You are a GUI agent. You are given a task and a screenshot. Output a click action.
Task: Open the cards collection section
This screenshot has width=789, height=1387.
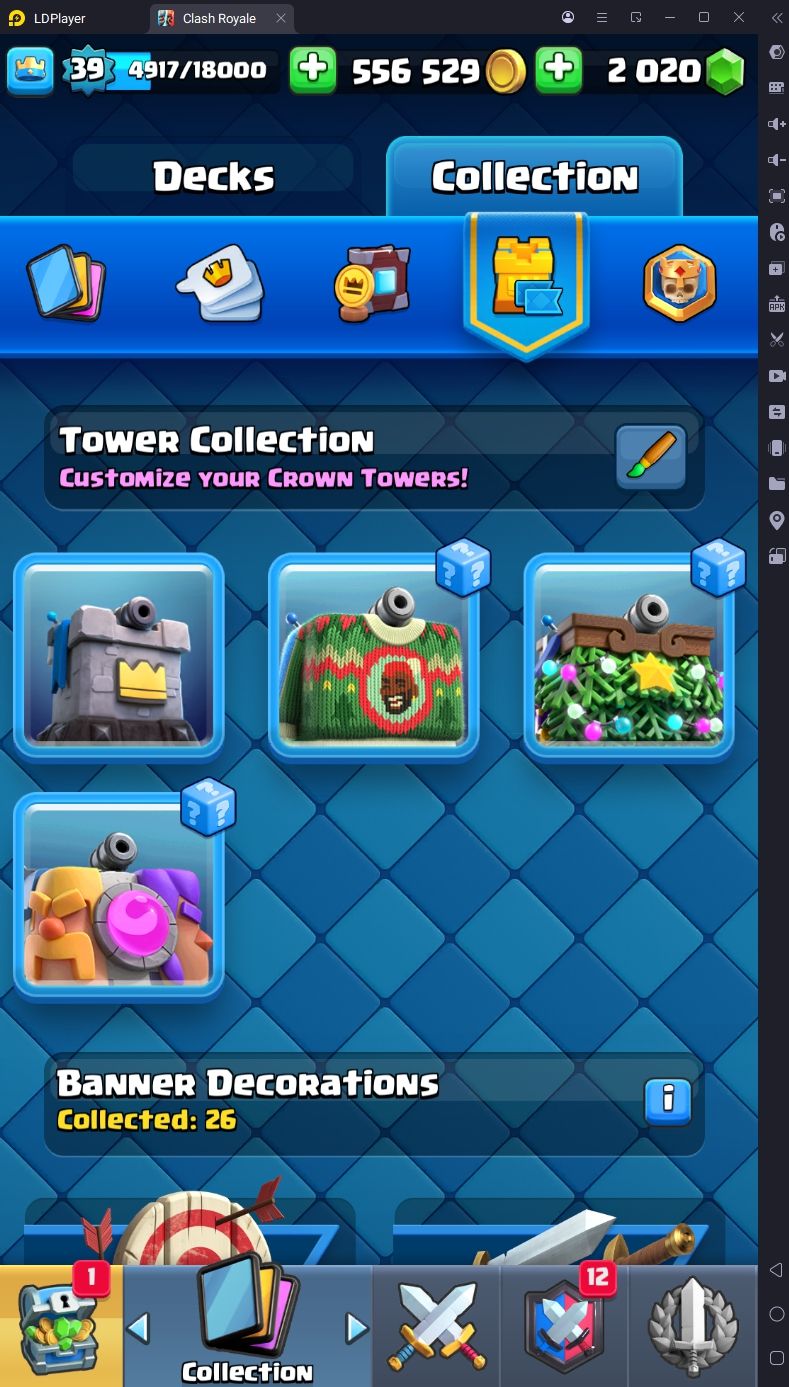[65, 283]
